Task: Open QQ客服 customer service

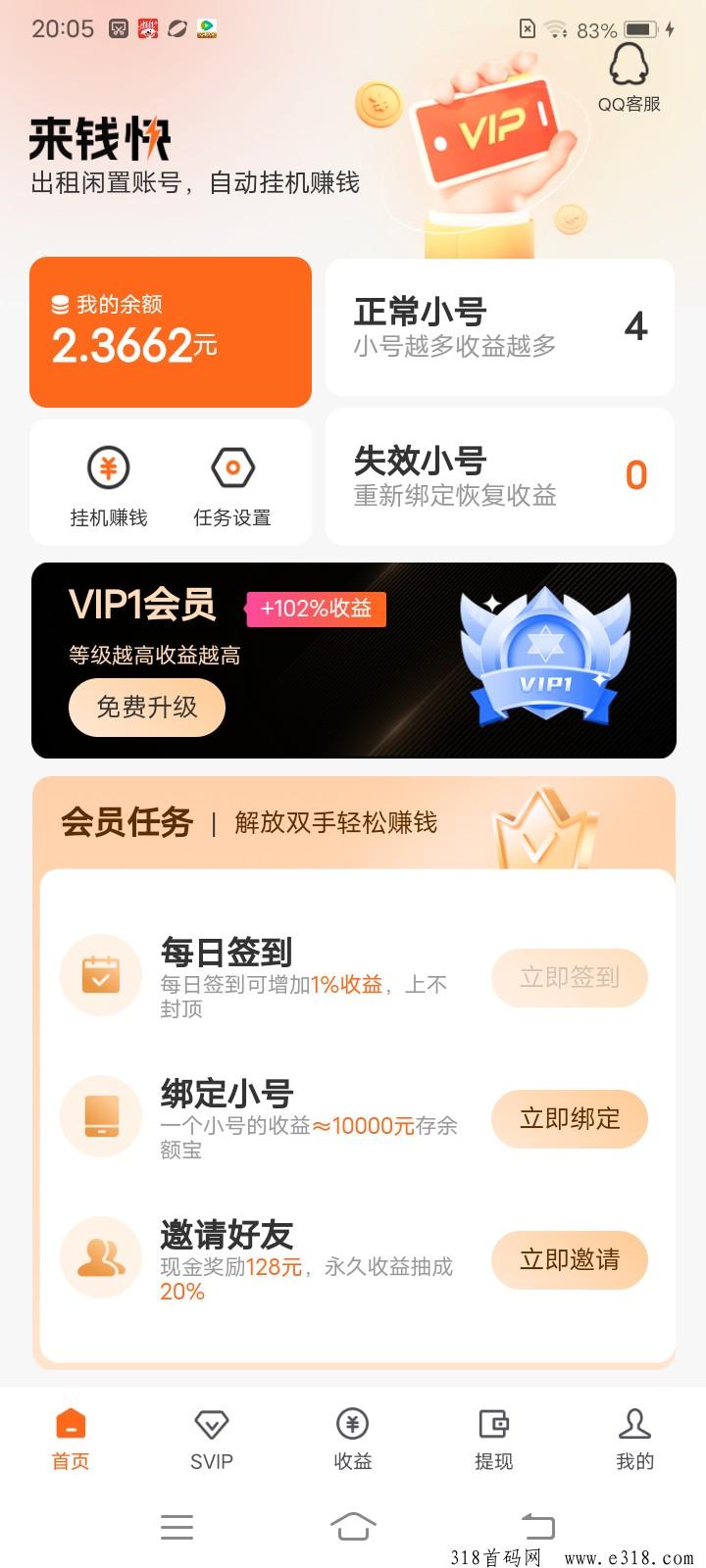Action: [630, 78]
